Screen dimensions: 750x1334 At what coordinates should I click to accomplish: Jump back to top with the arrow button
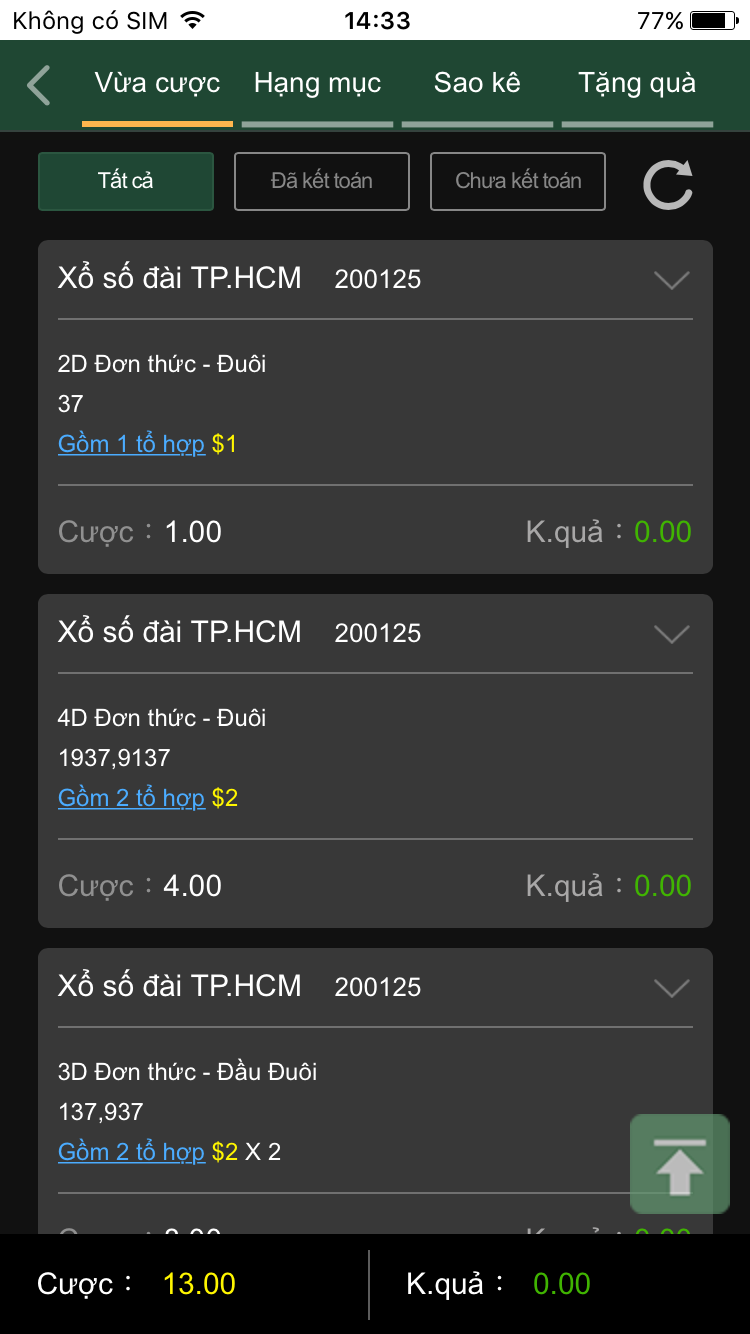point(680,1164)
